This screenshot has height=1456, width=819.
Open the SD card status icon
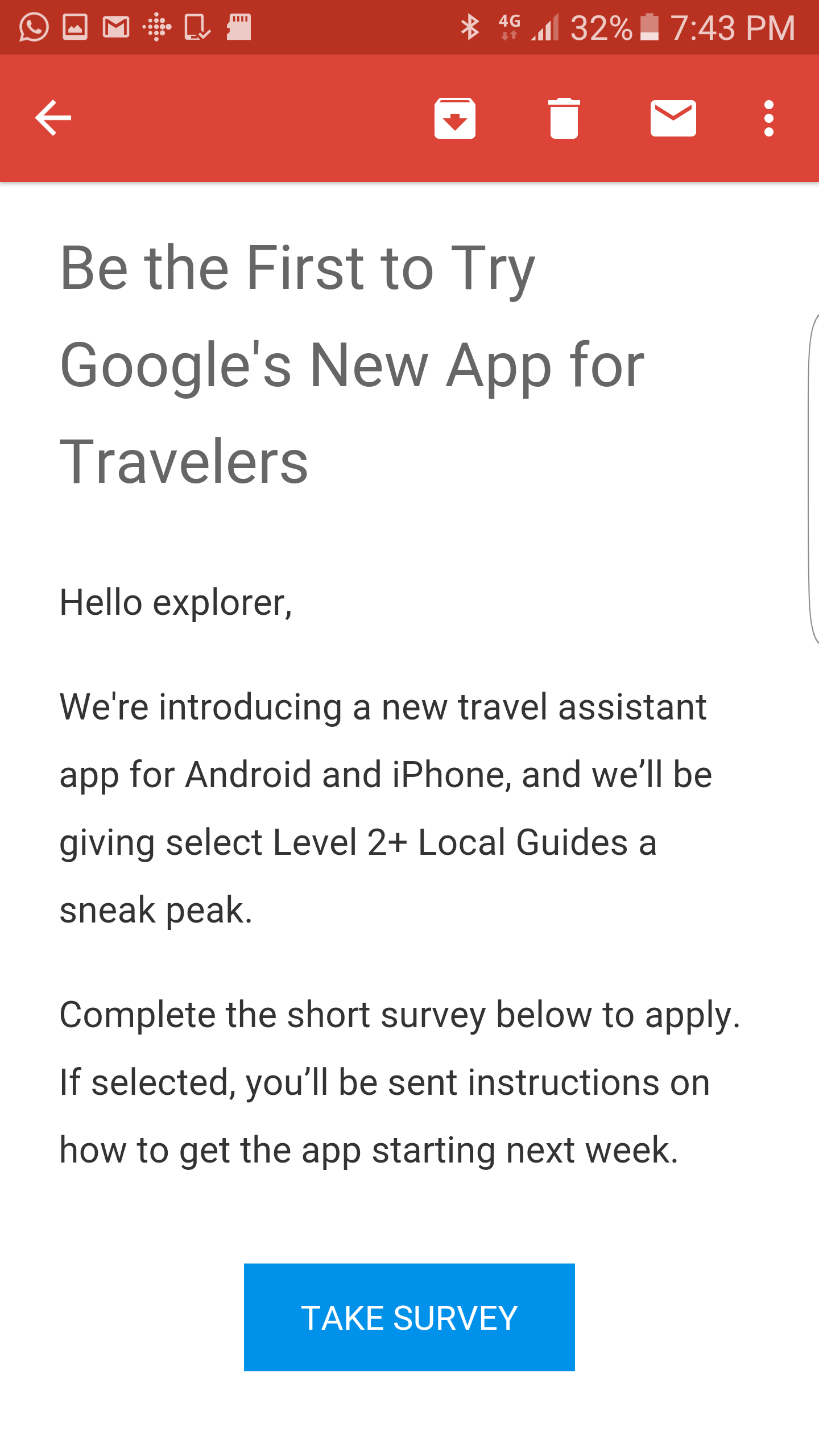point(239,26)
